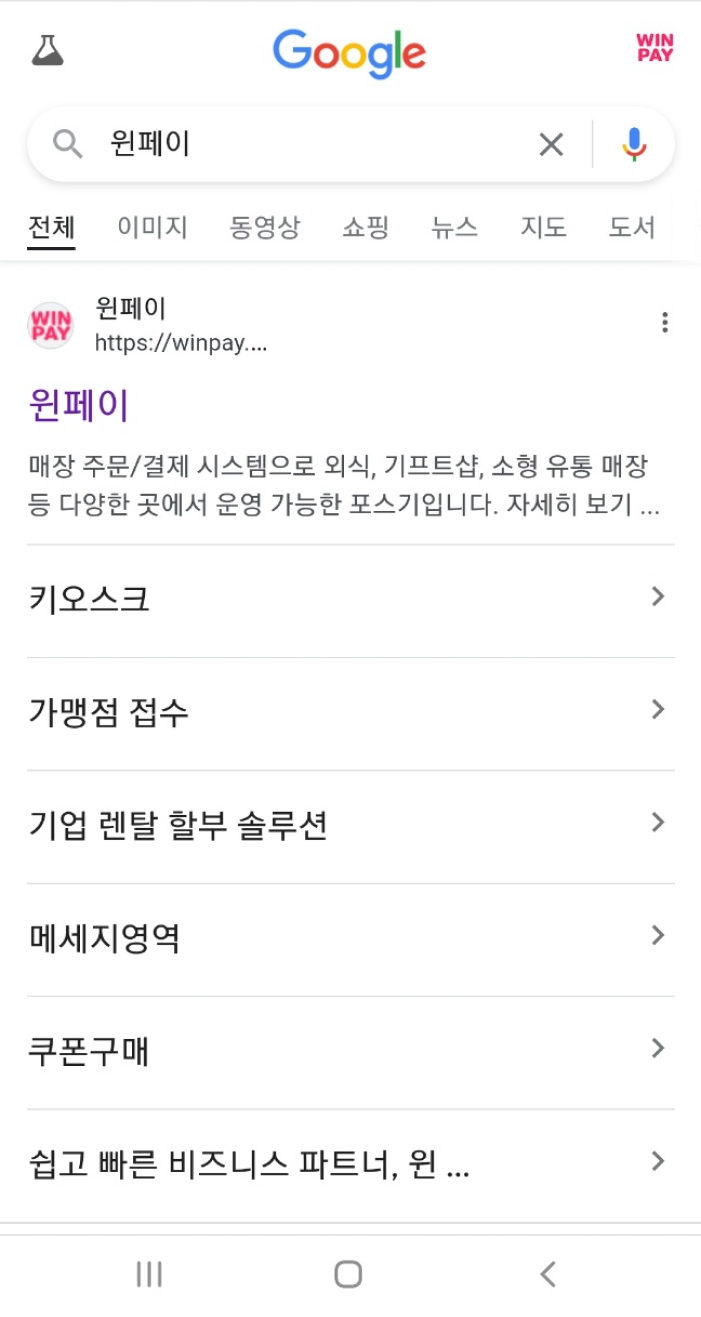This screenshot has height=1317, width=701.
Task: Switch to the 지도 tab
Action: point(543,227)
